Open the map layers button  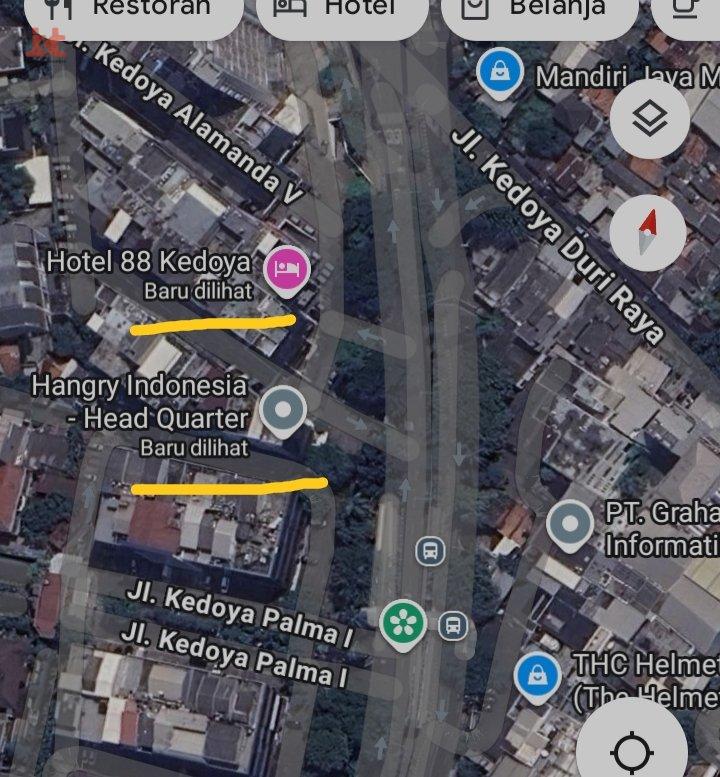point(650,119)
